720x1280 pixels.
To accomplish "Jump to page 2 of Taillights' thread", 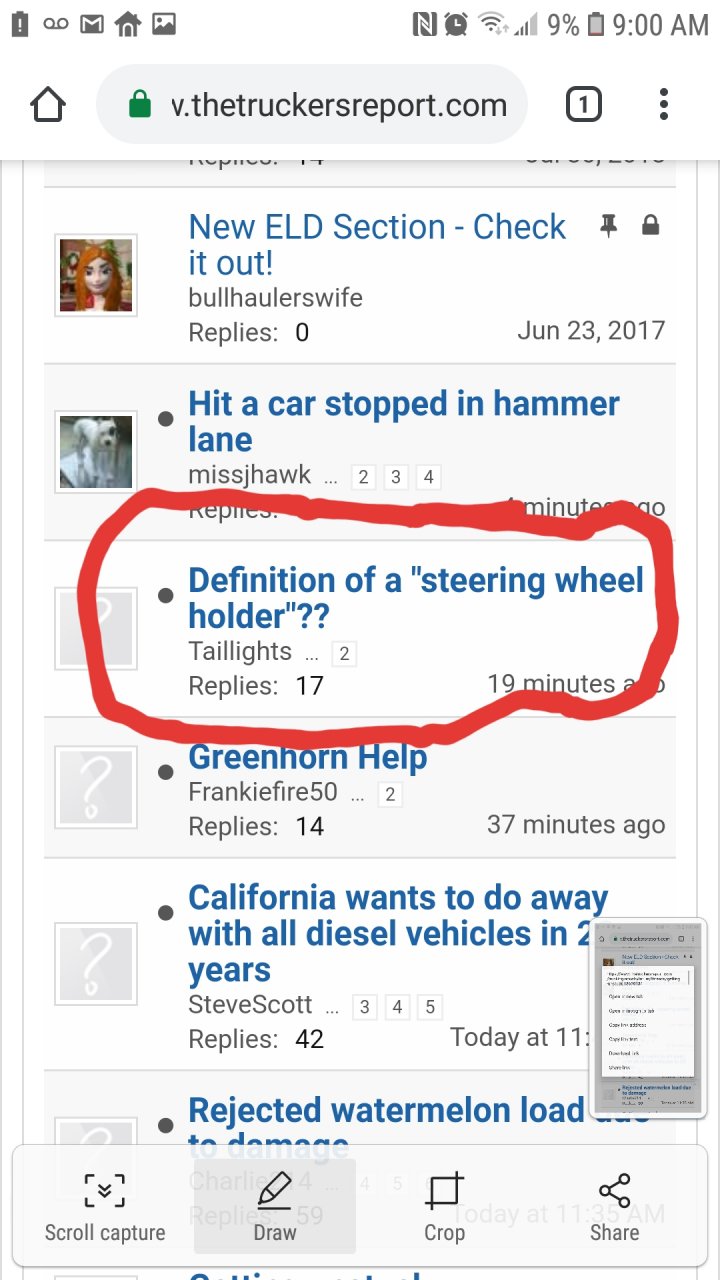I will pyautogui.click(x=344, y=654).
